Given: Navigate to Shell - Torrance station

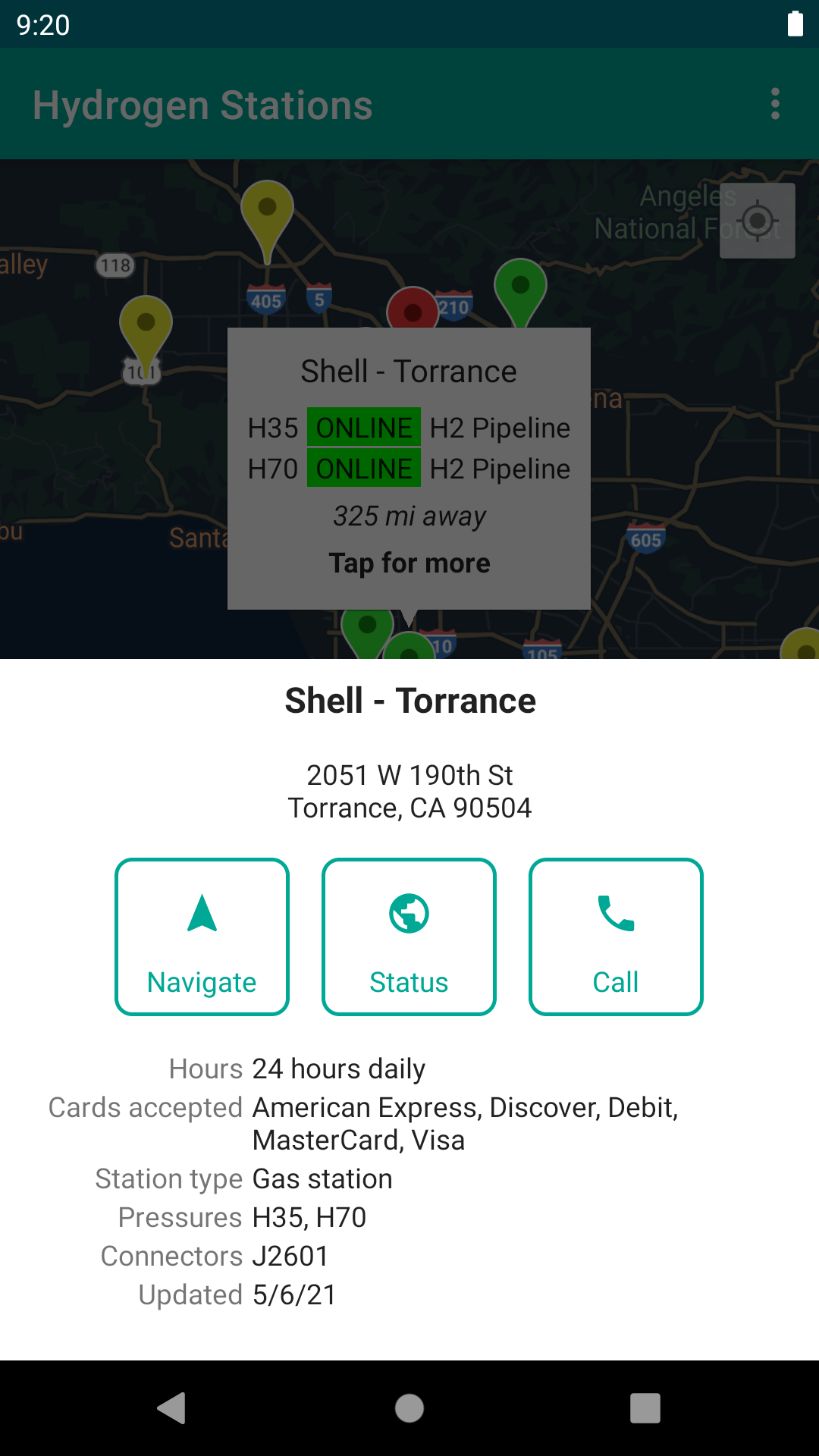Looking at the screenshot, I should point(202,937).
